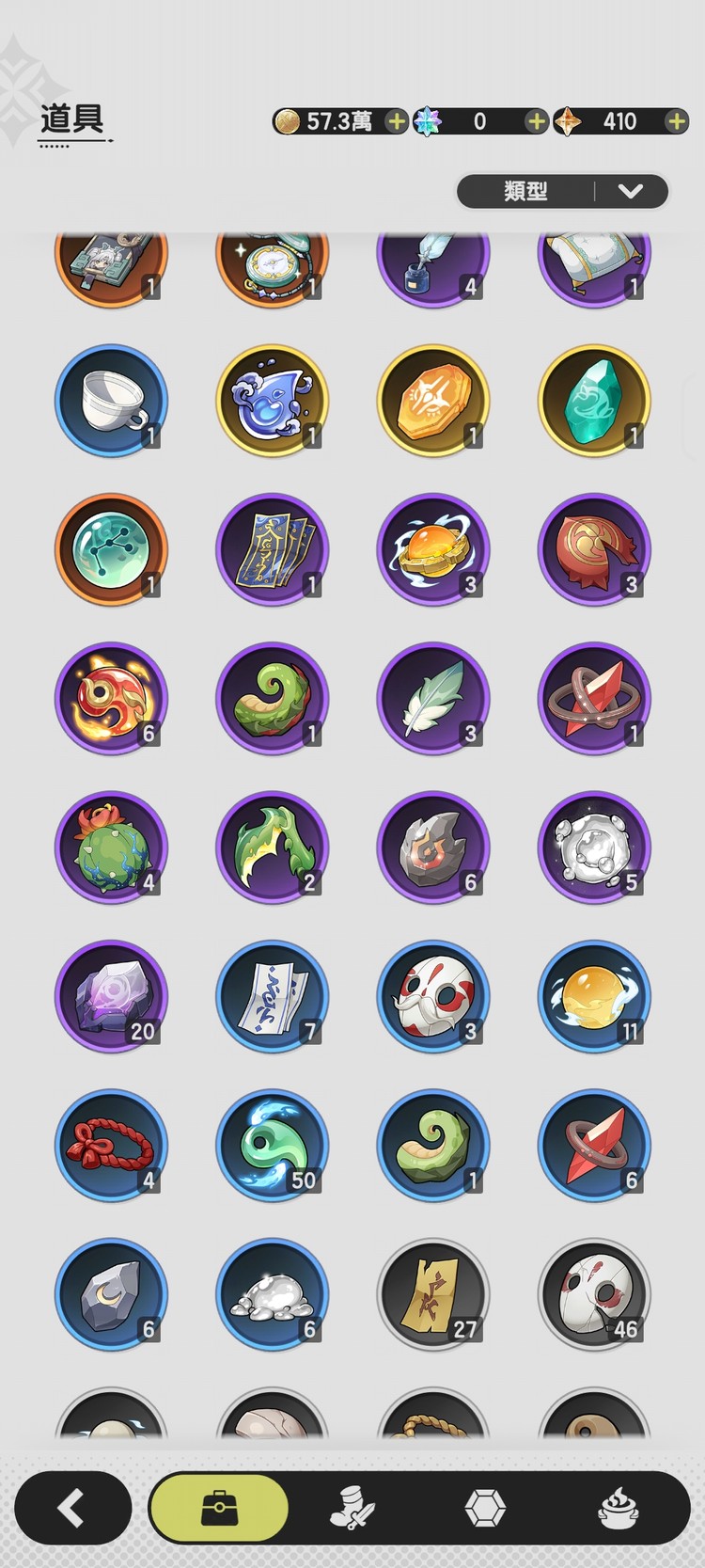Select the purple crystal item with 20
This screenshot has width=705, height=1568.
[x=111, y=996]
